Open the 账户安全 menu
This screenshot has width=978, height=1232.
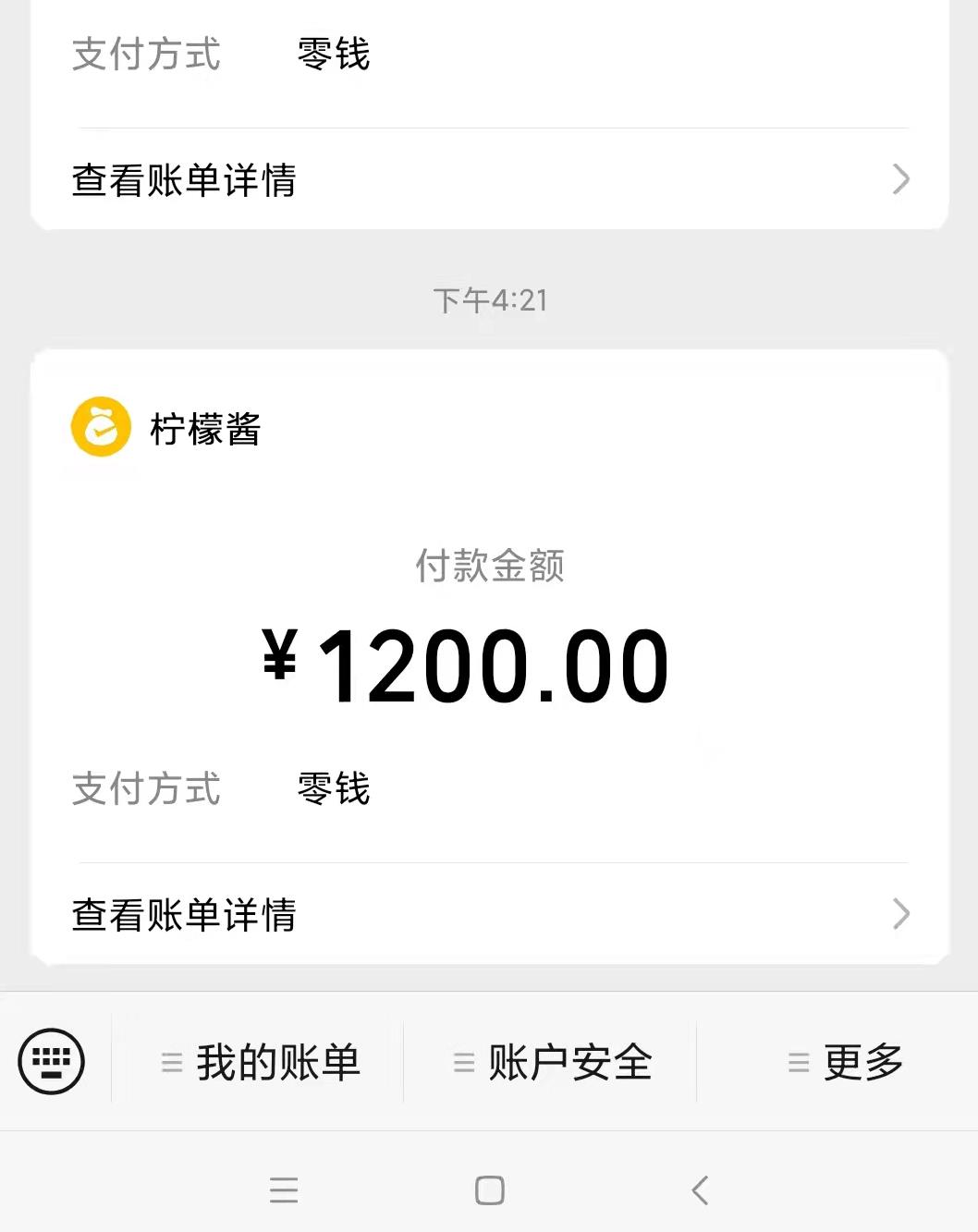point(553,1062)
